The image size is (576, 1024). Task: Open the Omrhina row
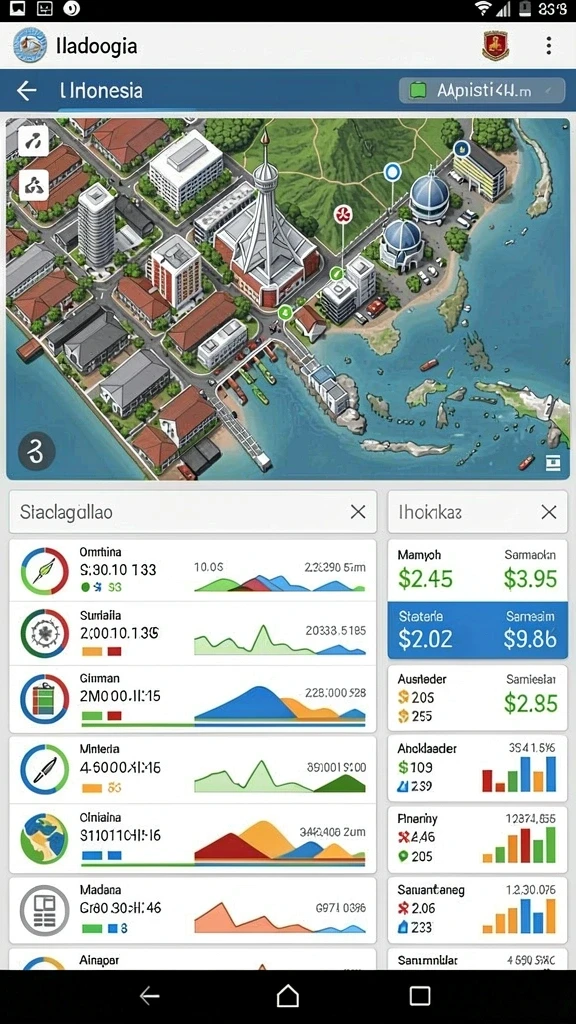click(x=193, y=570)
